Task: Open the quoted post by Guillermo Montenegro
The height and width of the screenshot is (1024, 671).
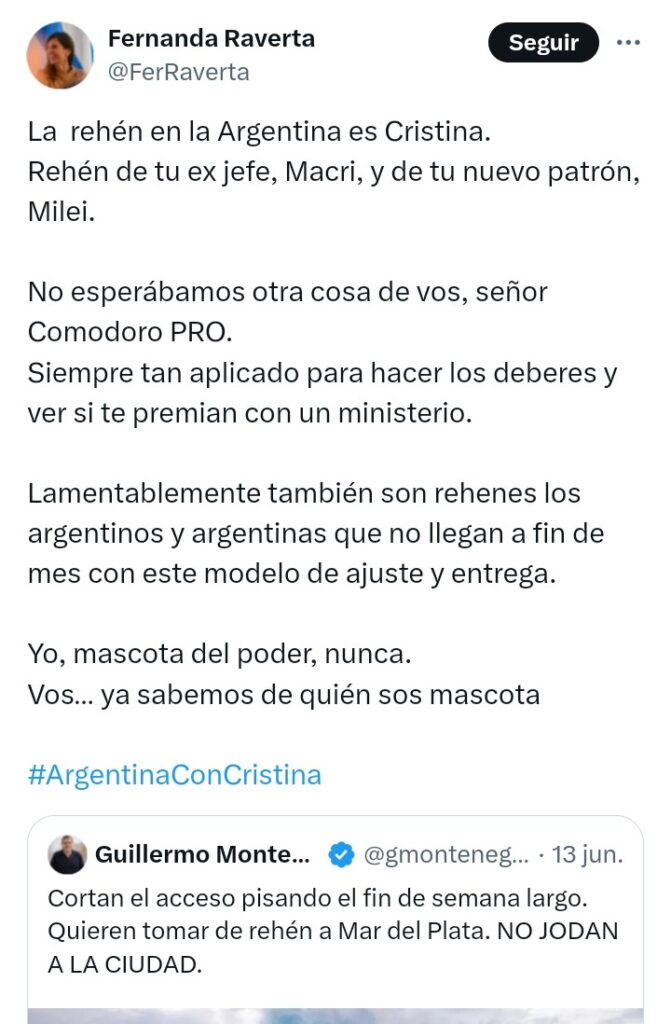Action: pyautogui.click(x=334, y=918)
